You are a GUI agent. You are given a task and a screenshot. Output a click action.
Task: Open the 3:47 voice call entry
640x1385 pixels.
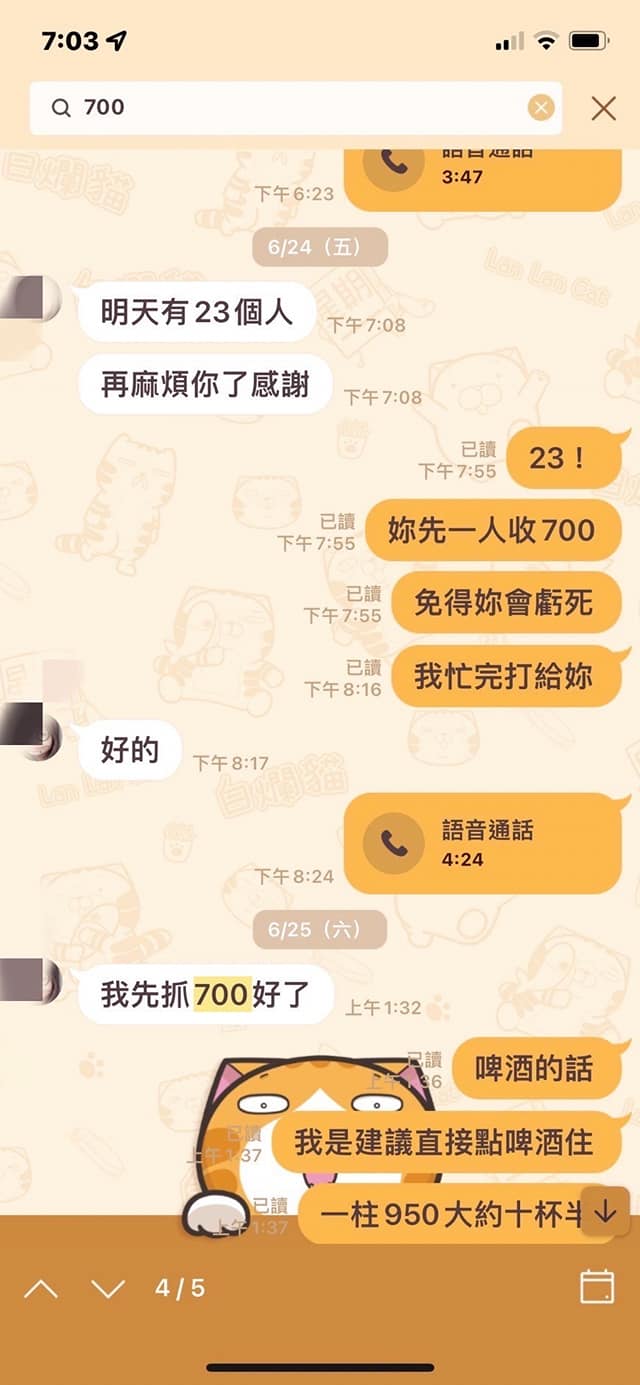[x=482, y=170]
